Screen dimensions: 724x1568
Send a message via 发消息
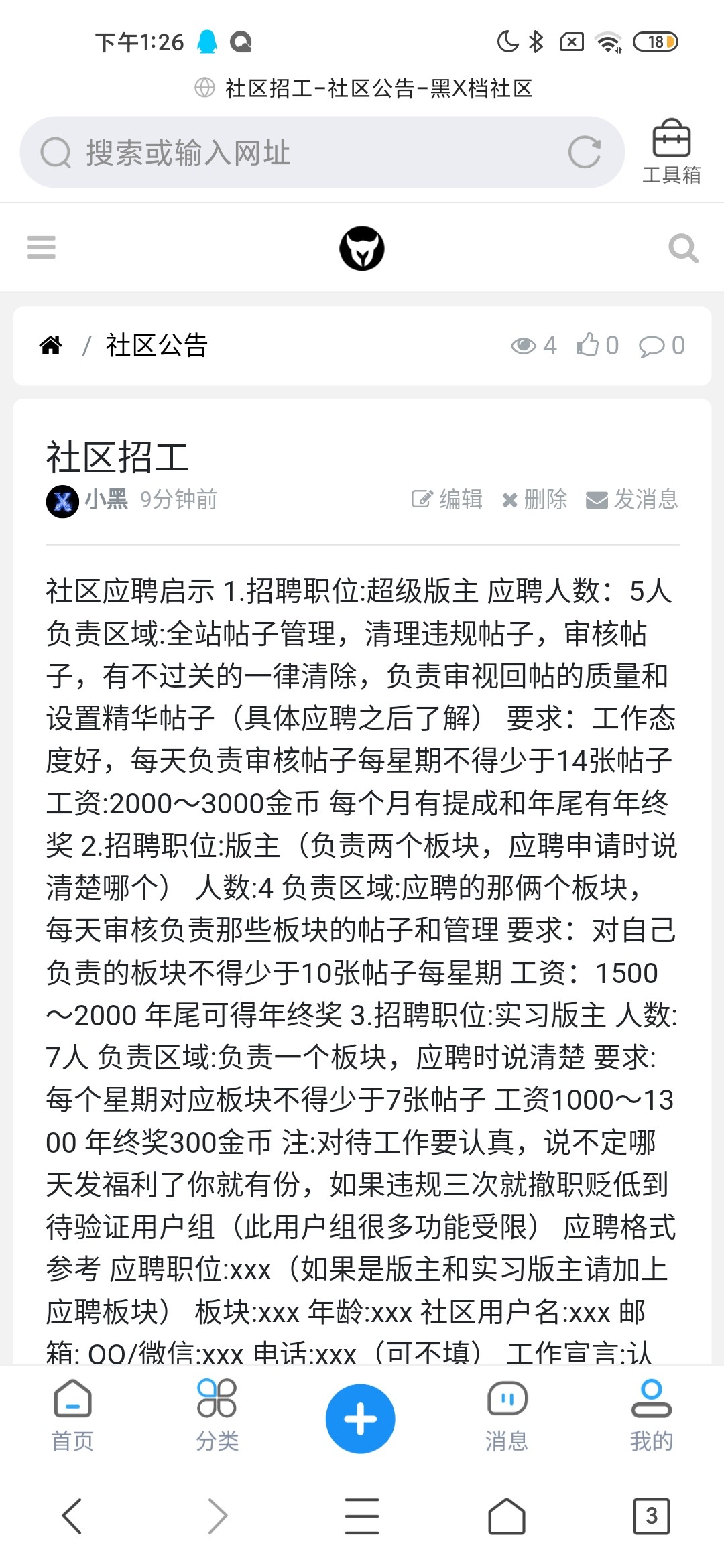click(632, 499)
